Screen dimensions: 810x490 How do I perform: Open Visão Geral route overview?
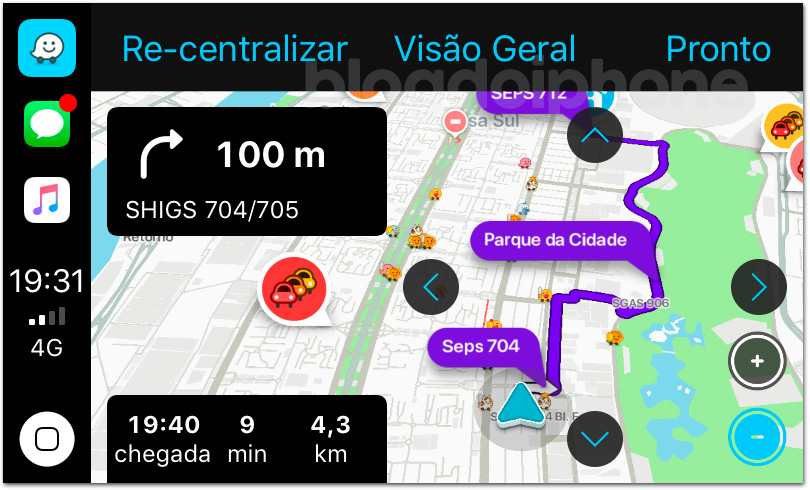coord(485,49)
